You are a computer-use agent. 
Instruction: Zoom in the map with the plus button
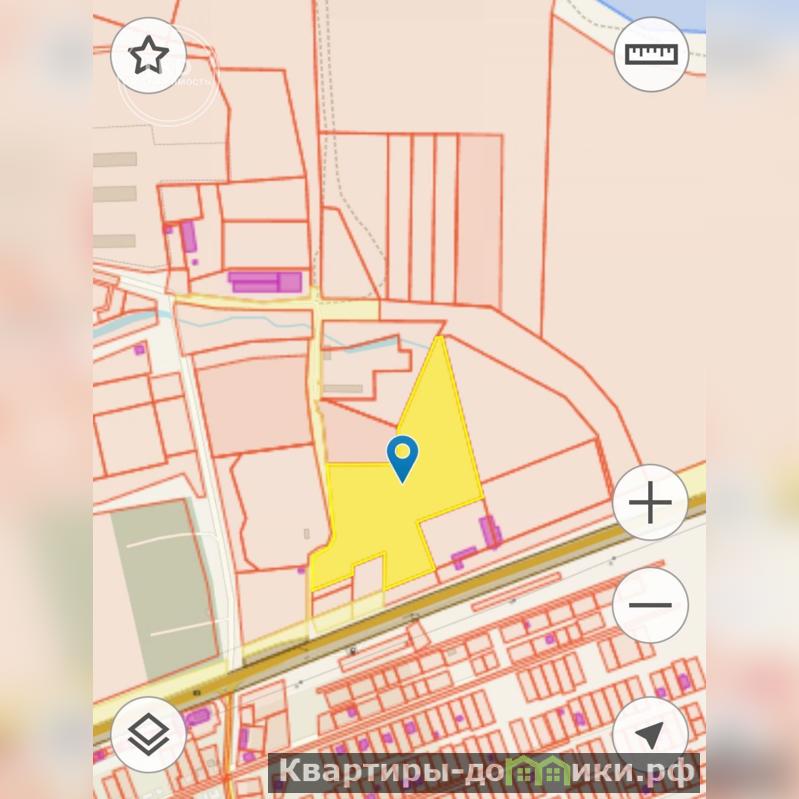650,503
